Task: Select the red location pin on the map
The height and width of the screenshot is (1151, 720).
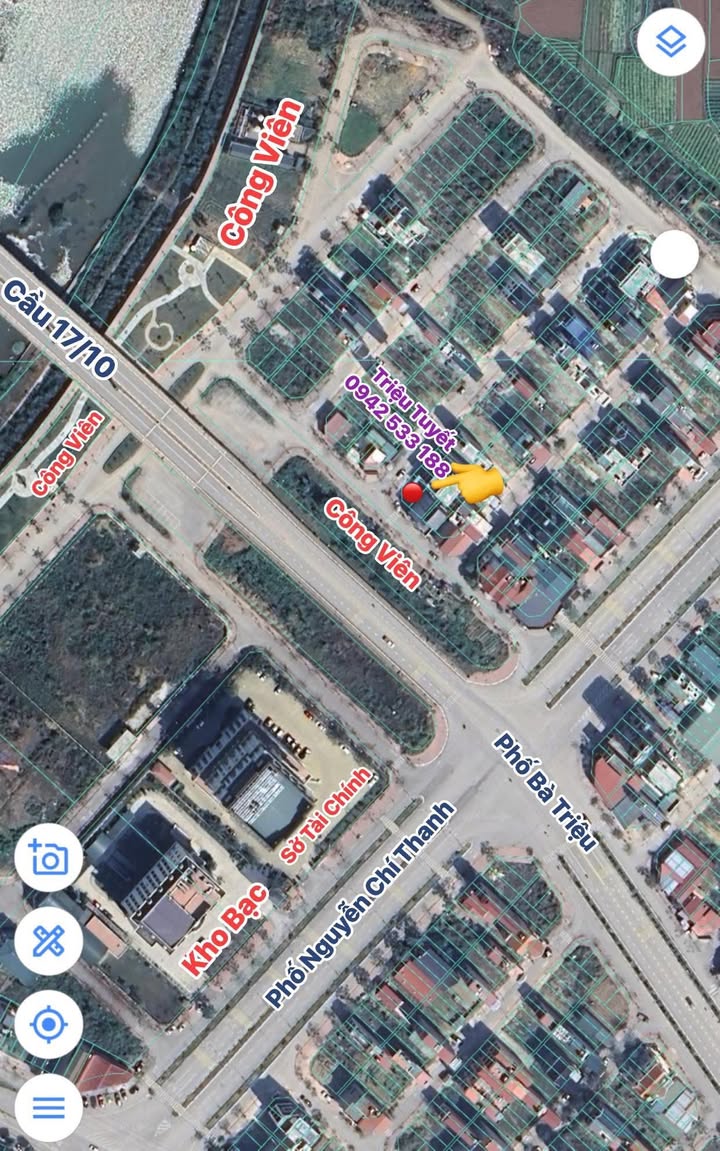Action: [412, 492]
